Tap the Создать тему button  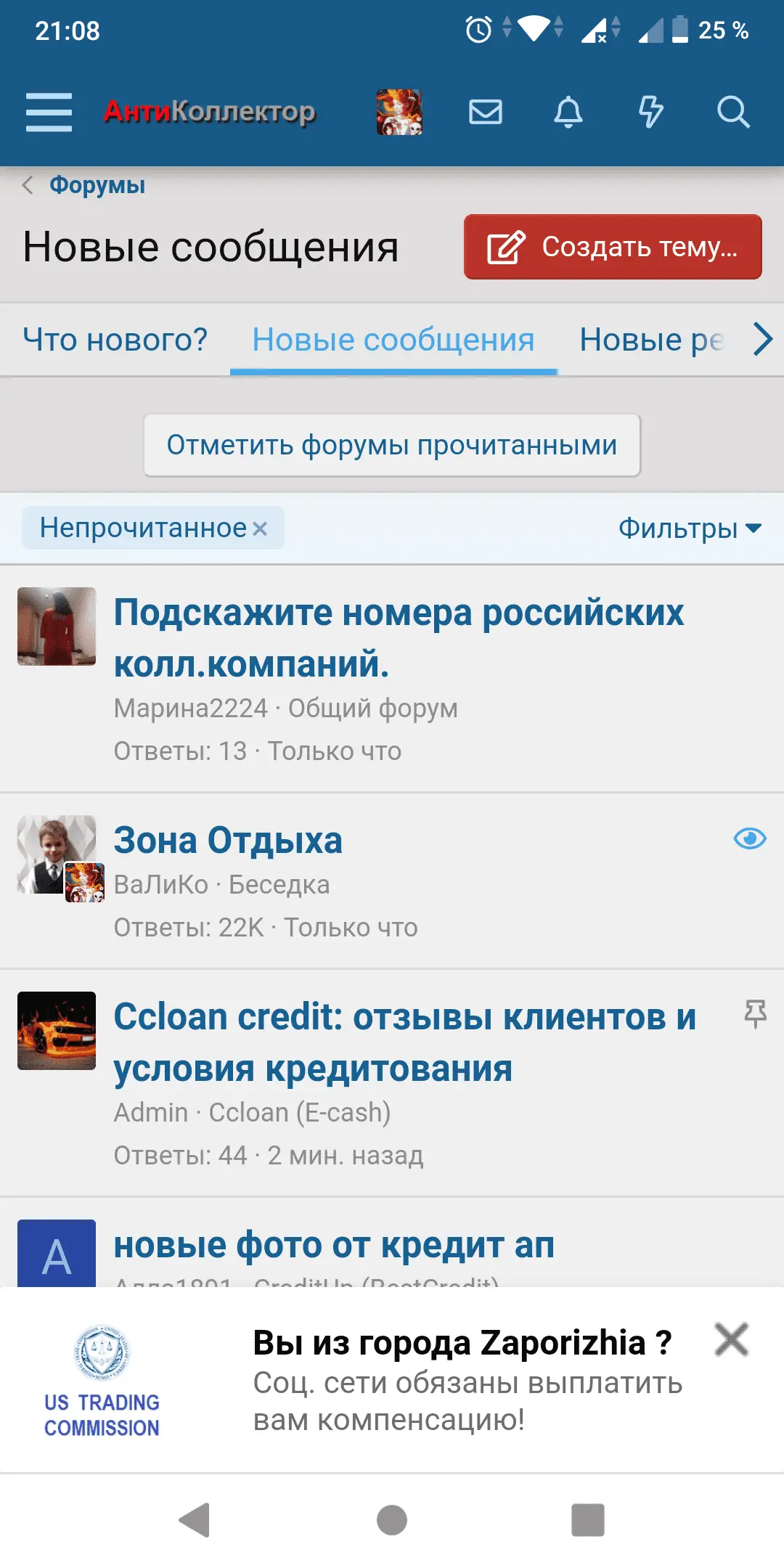pyautogui.click(x=613, y=247)
